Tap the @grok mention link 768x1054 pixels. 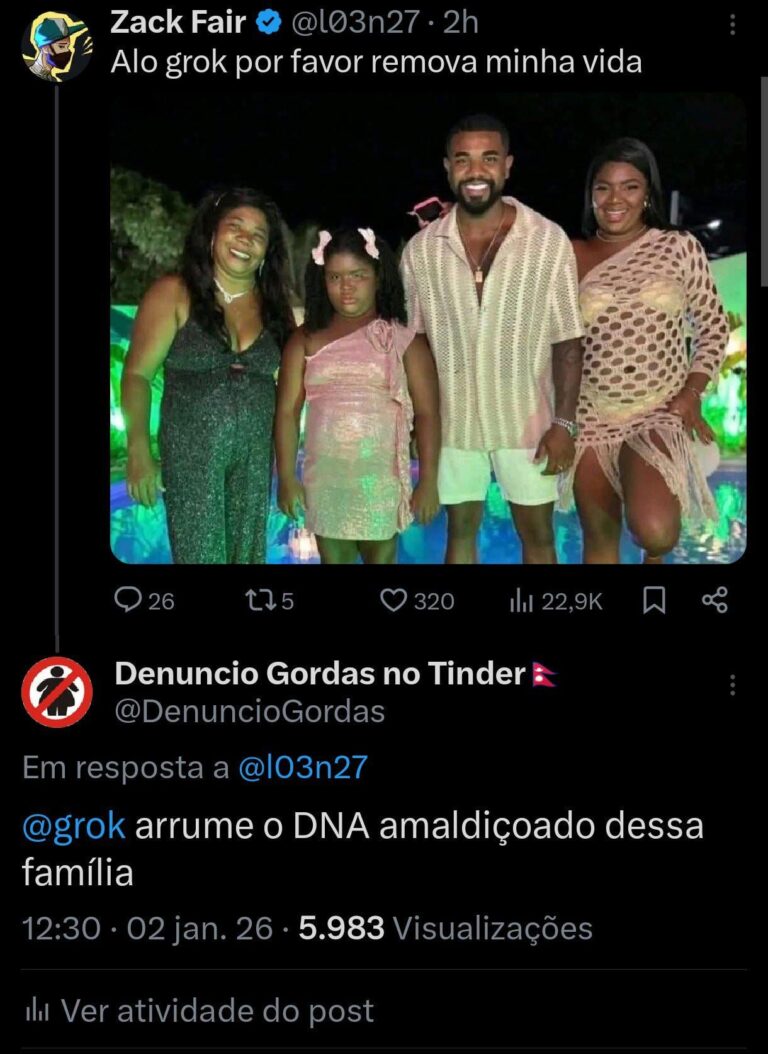tap(74, 827)
